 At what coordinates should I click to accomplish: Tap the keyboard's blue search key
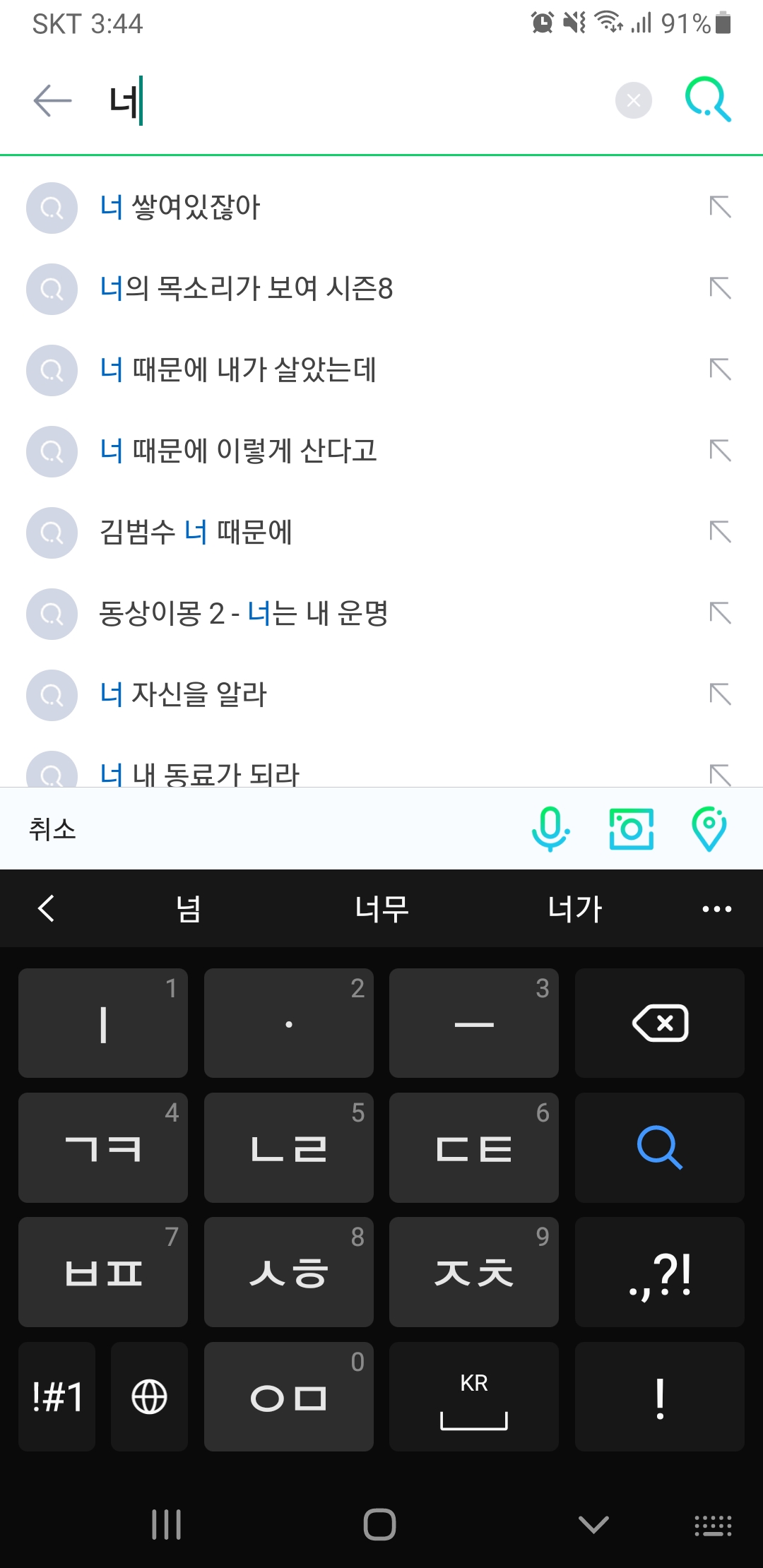[660, 1148]
